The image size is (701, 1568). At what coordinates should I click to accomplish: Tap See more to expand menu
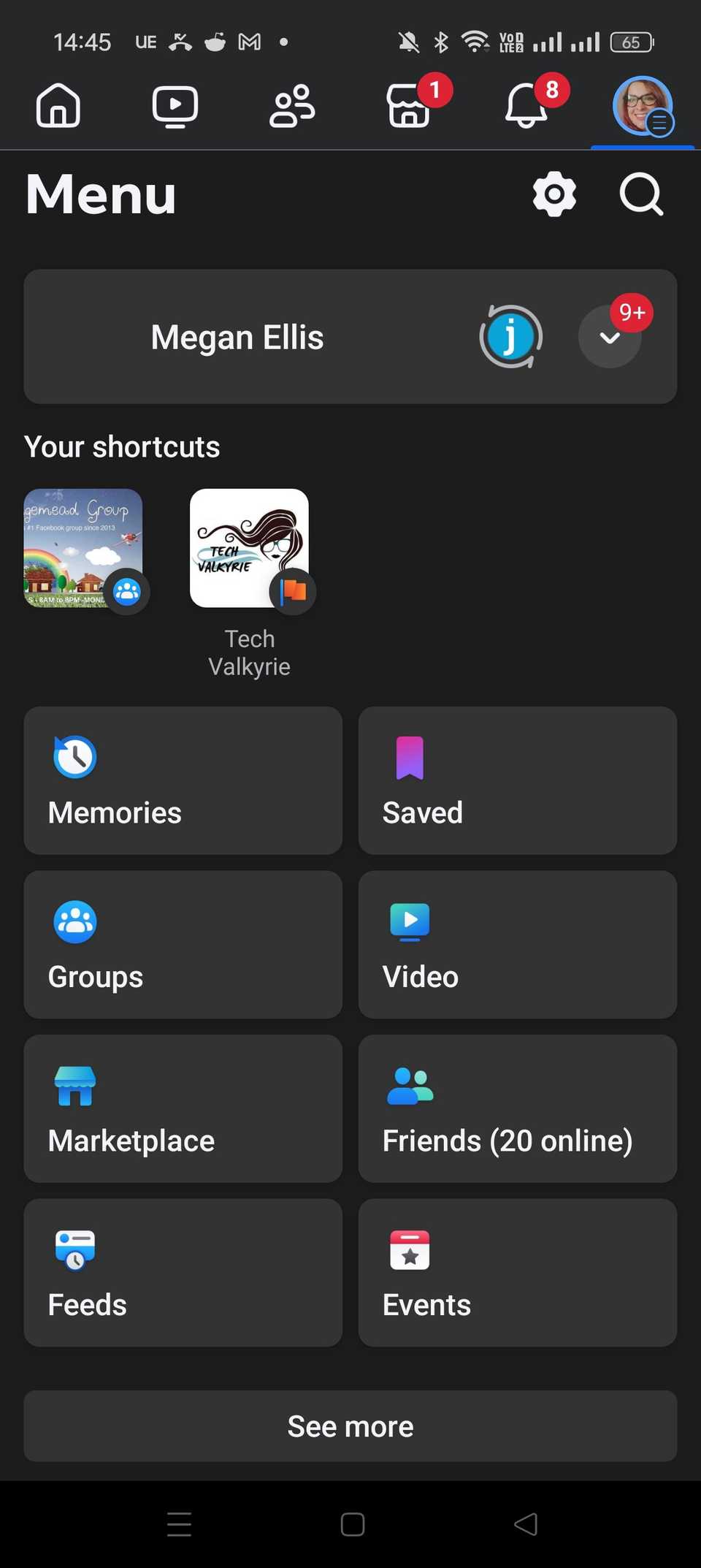click(x=350, y=1426)
